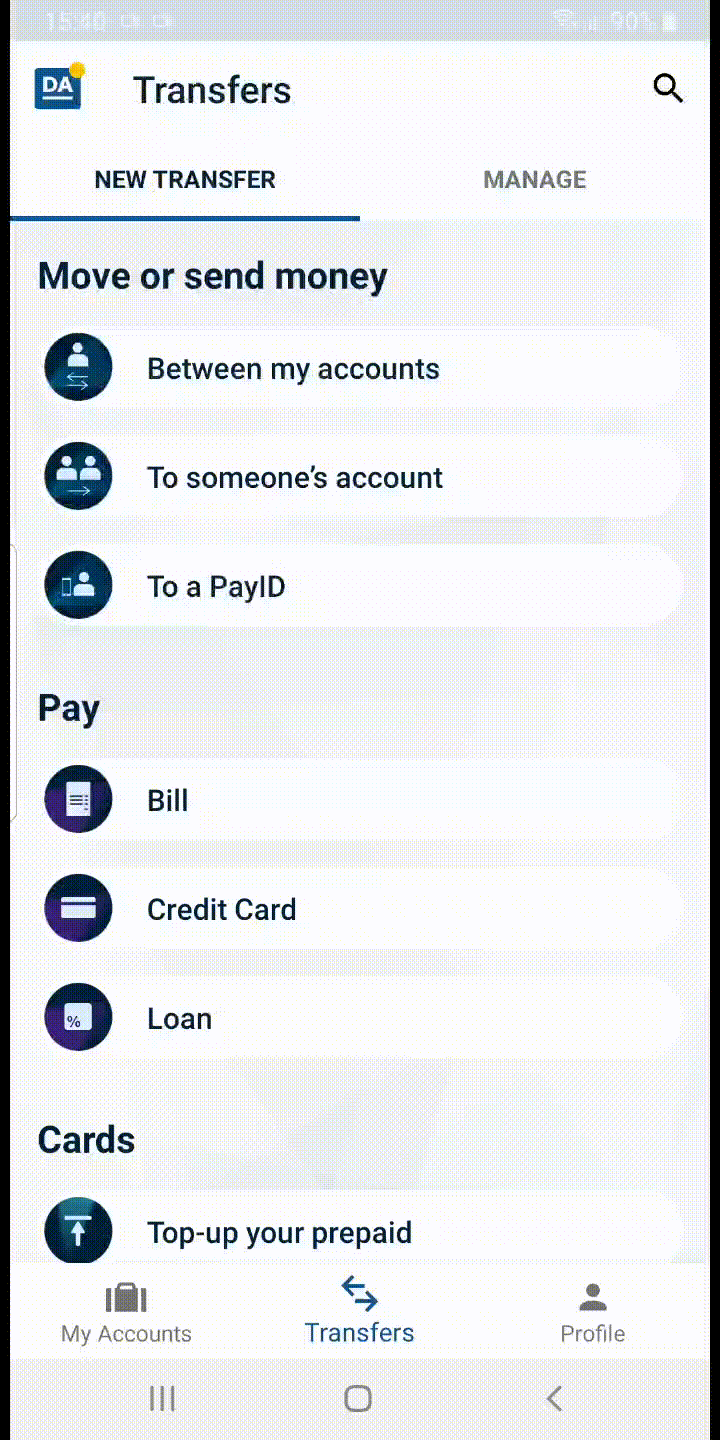Send money to someone's account
The width and height of the screenshot is (720, 1440).
(x=362, y=477)
